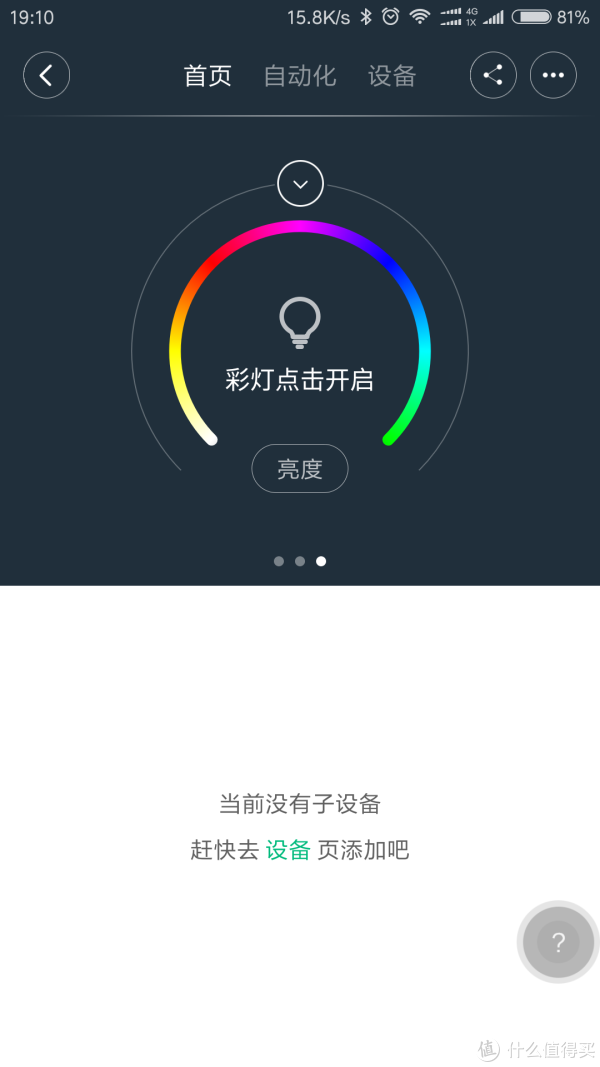Screen dimensions: 600x1067
Task: Go back using the arrow icon
Action: point(46,76)
